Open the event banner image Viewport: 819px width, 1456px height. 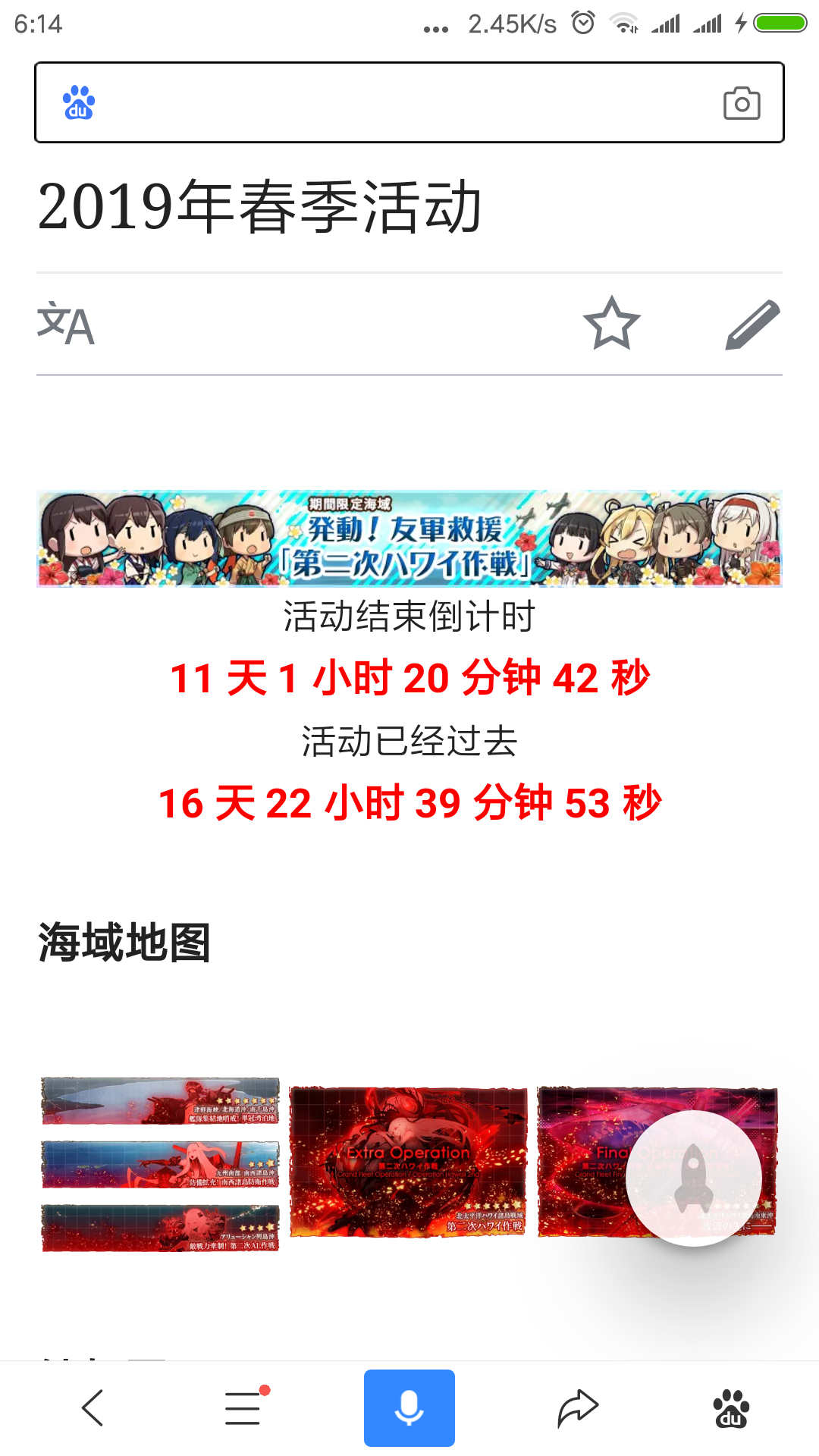tap(409, 538)
